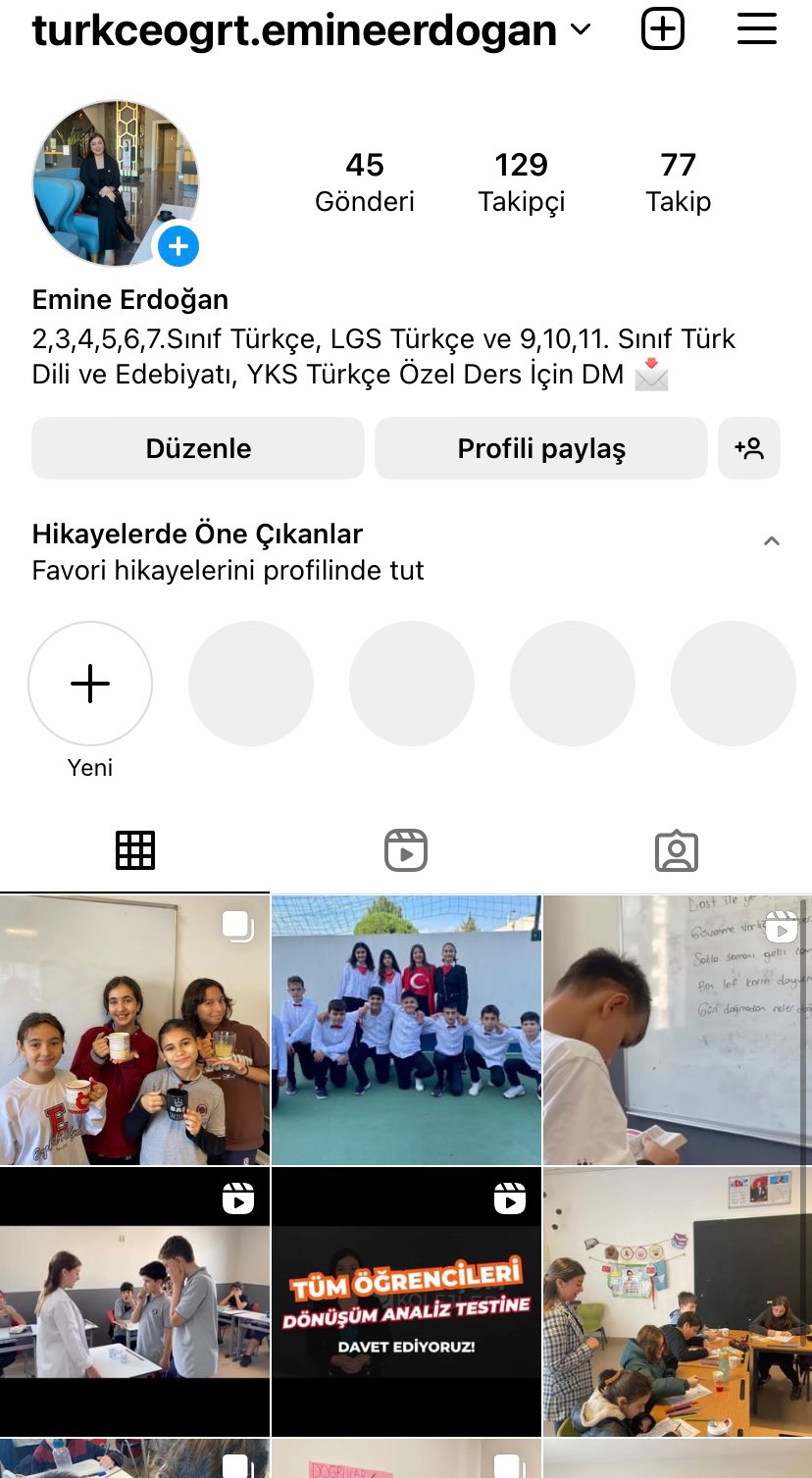Open discover people icon button

click(x=749, y=448)
